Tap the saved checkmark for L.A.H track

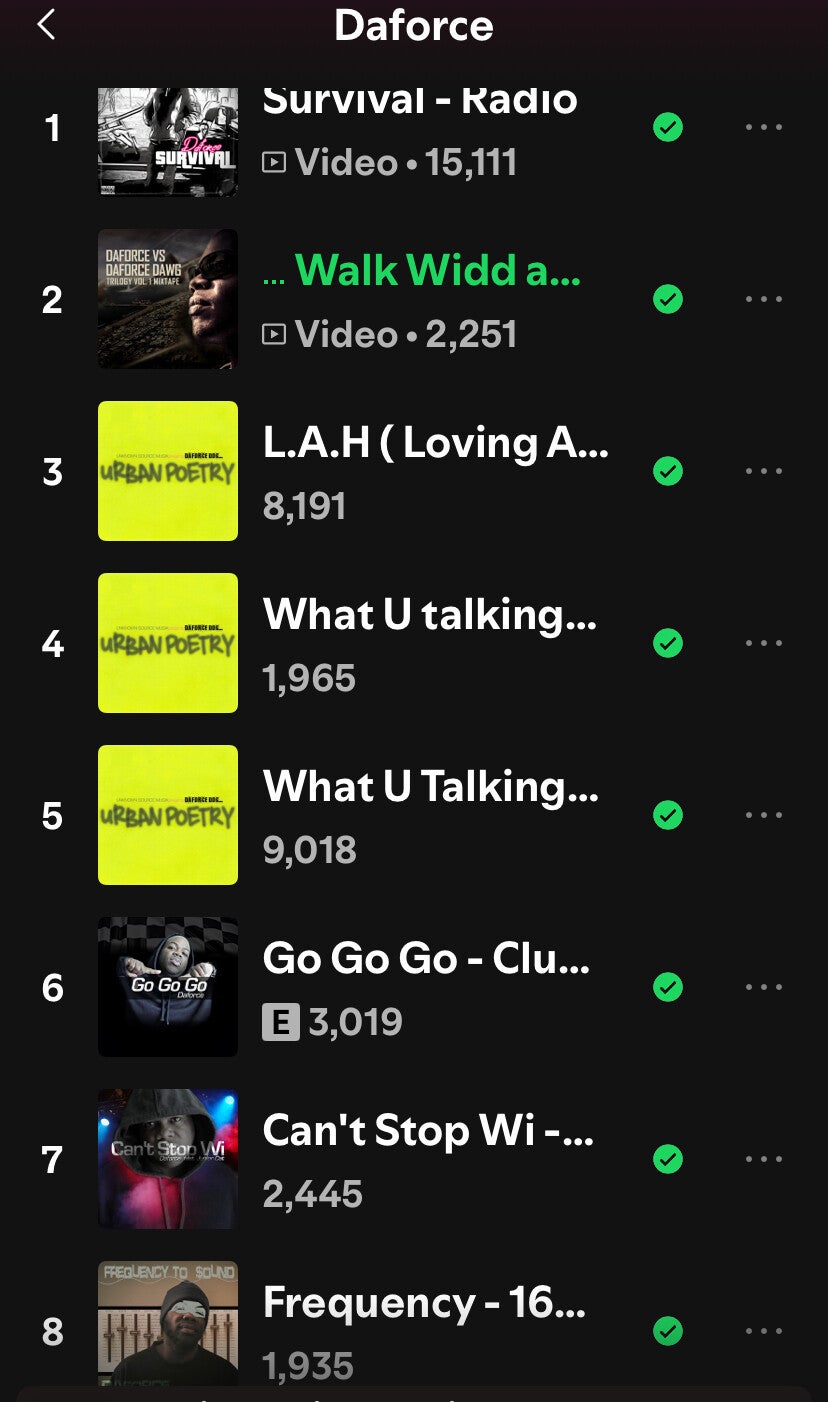668,471
